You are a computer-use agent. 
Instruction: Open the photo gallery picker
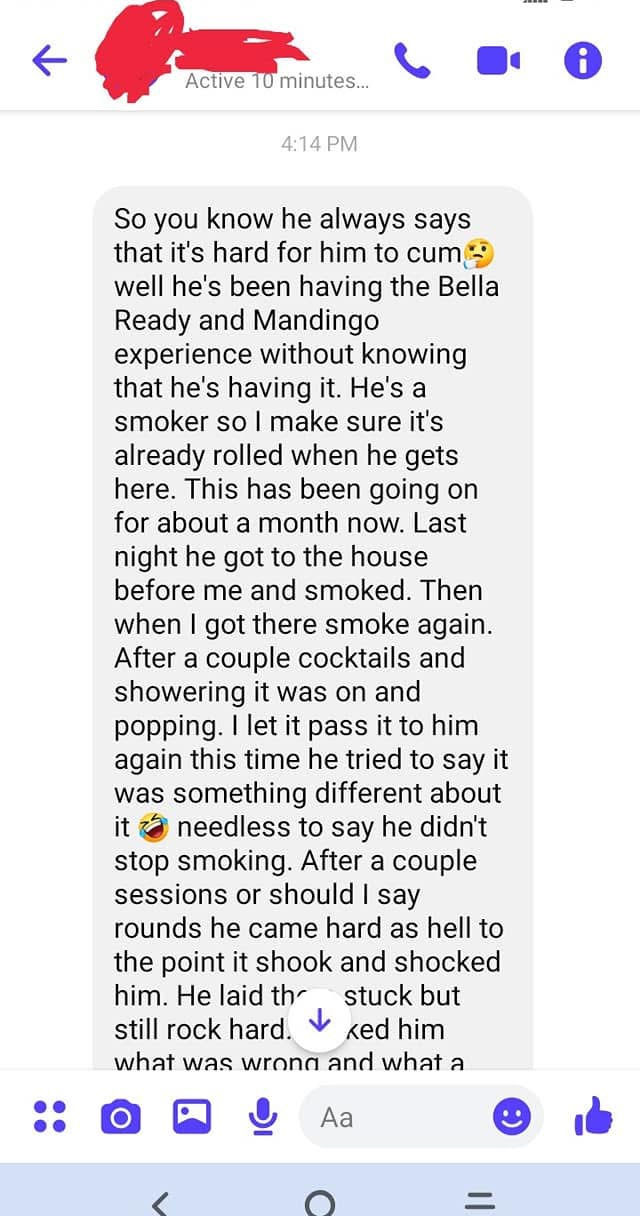click(192, 1116)
